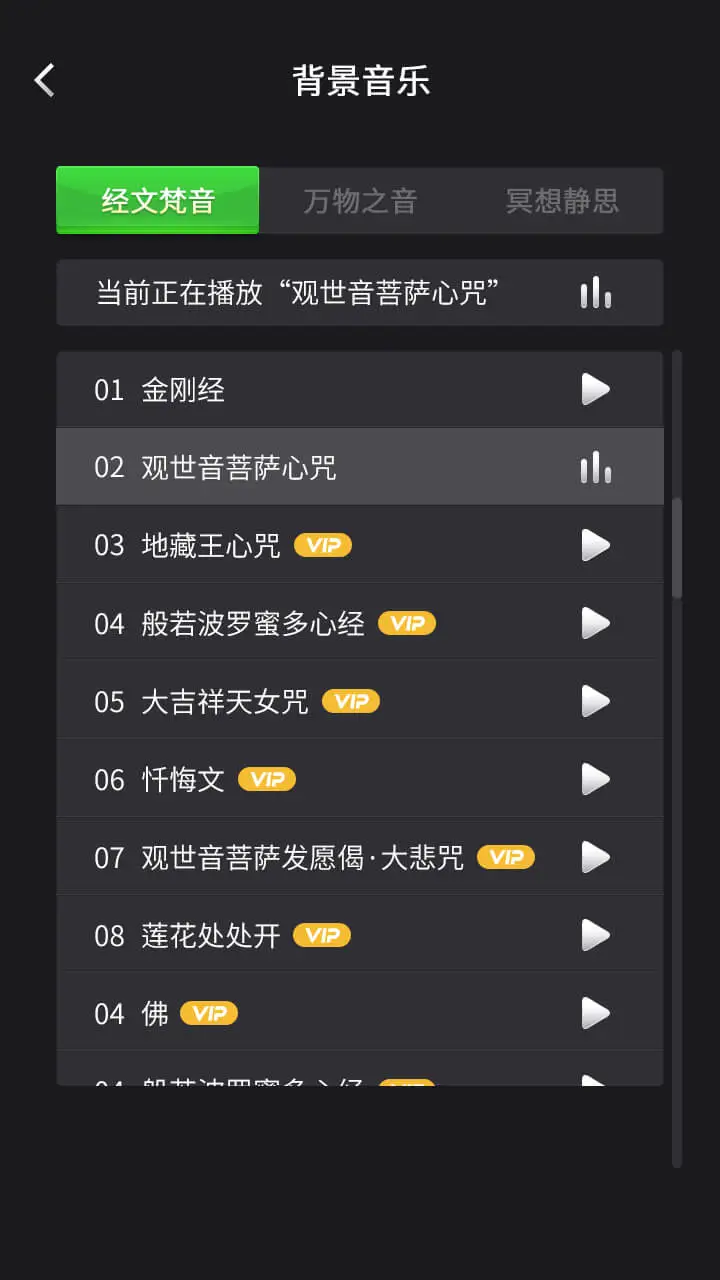Play track 05 大吉祥天女咒

pyautogui.click(x=597, y=701)
